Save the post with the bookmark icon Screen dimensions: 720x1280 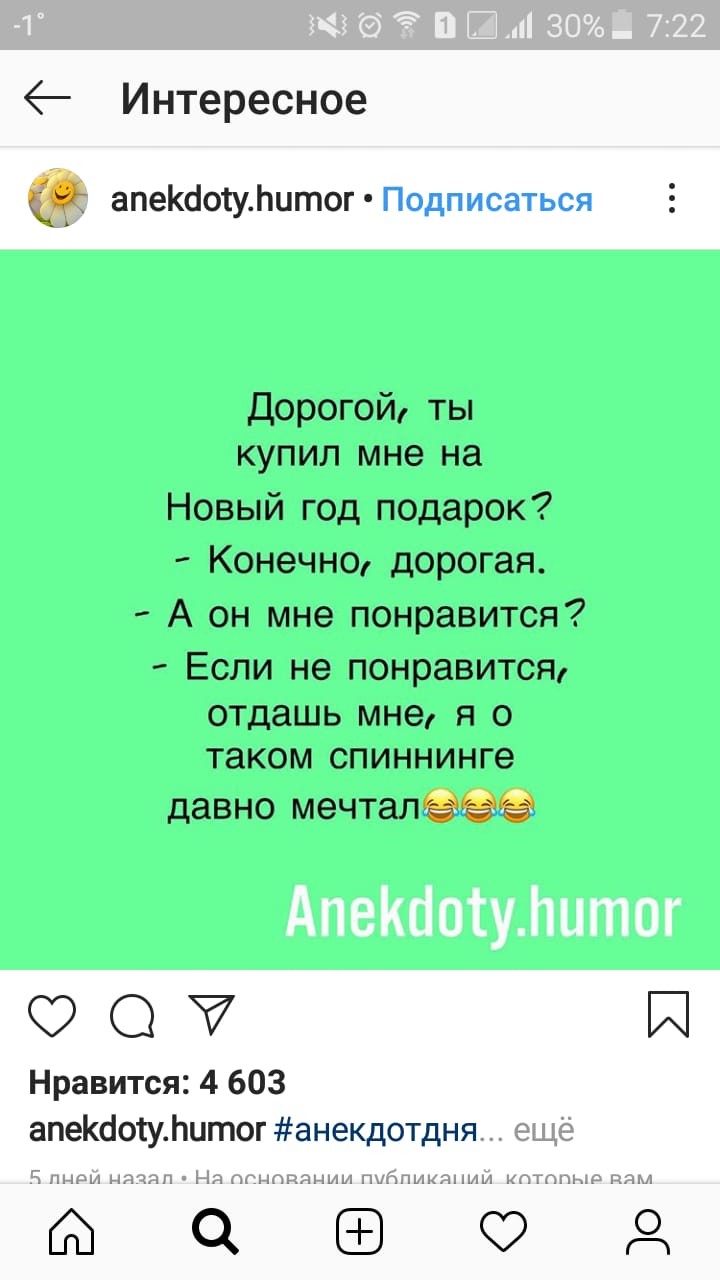[668, 1015]
